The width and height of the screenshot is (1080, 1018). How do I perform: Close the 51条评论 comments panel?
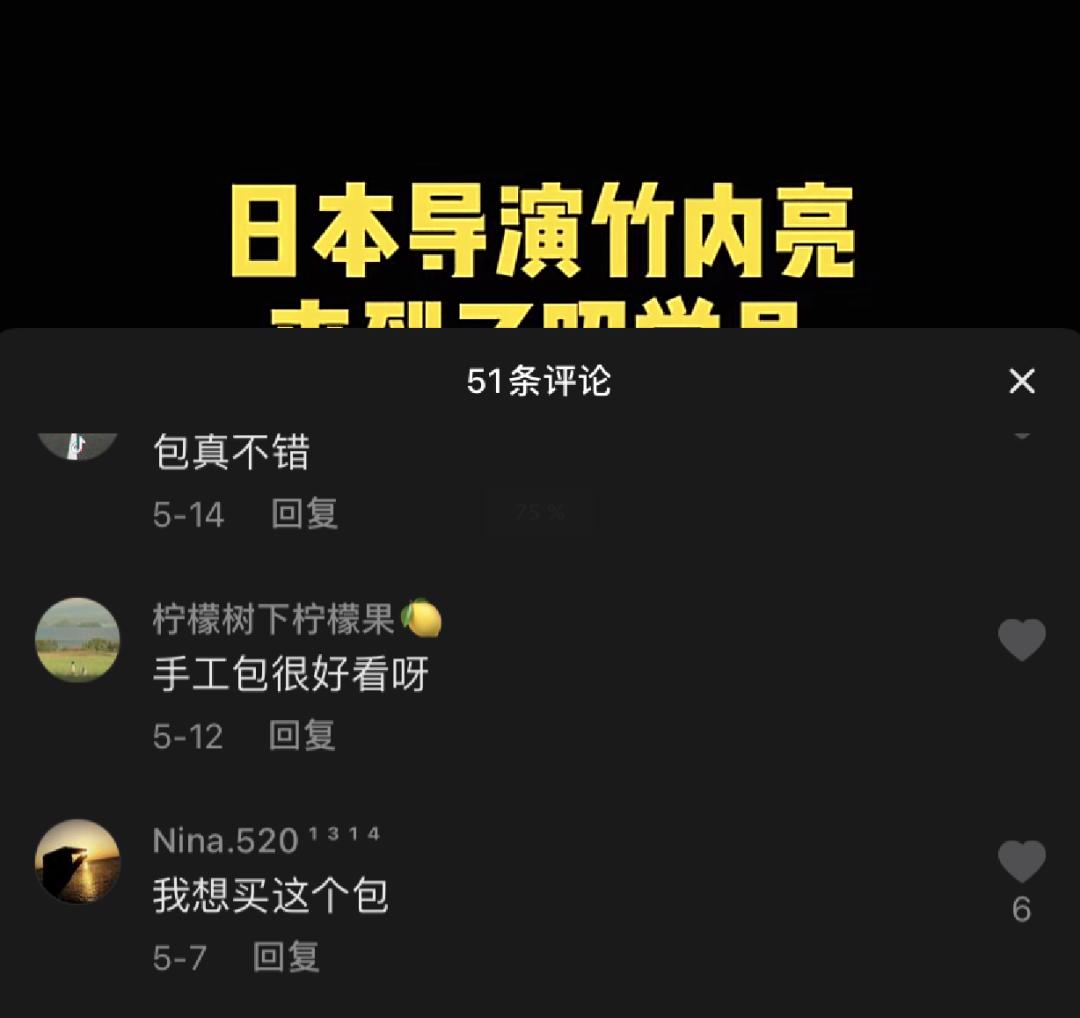coord(1022,381)
